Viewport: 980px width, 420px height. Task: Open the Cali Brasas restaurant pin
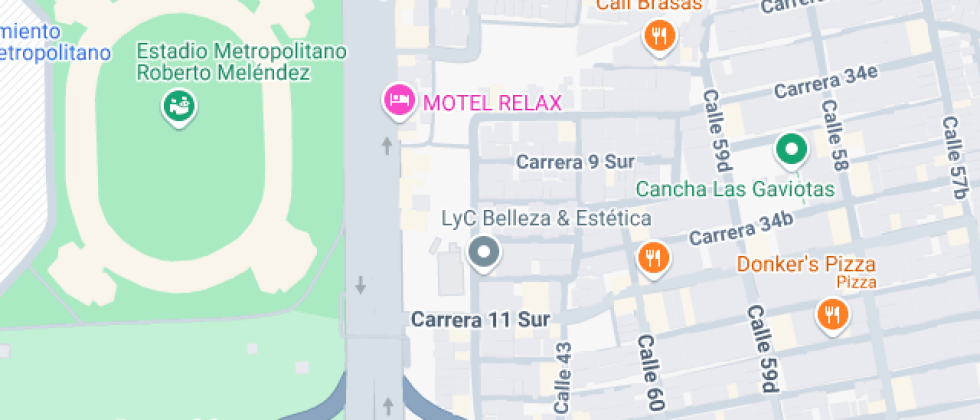point(660,36)
